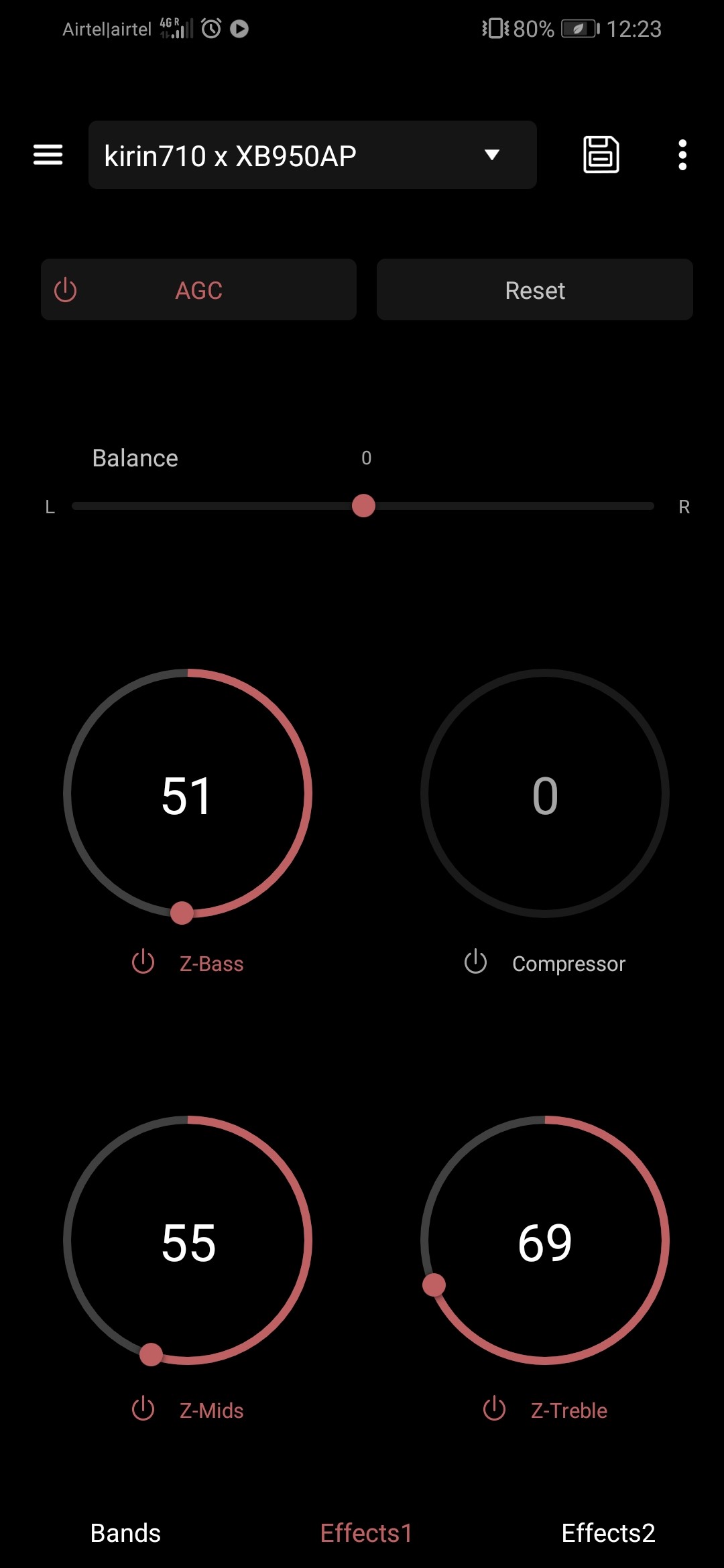
Task: Toggle Z-Mids power icon
Action: pos(143,1409)
